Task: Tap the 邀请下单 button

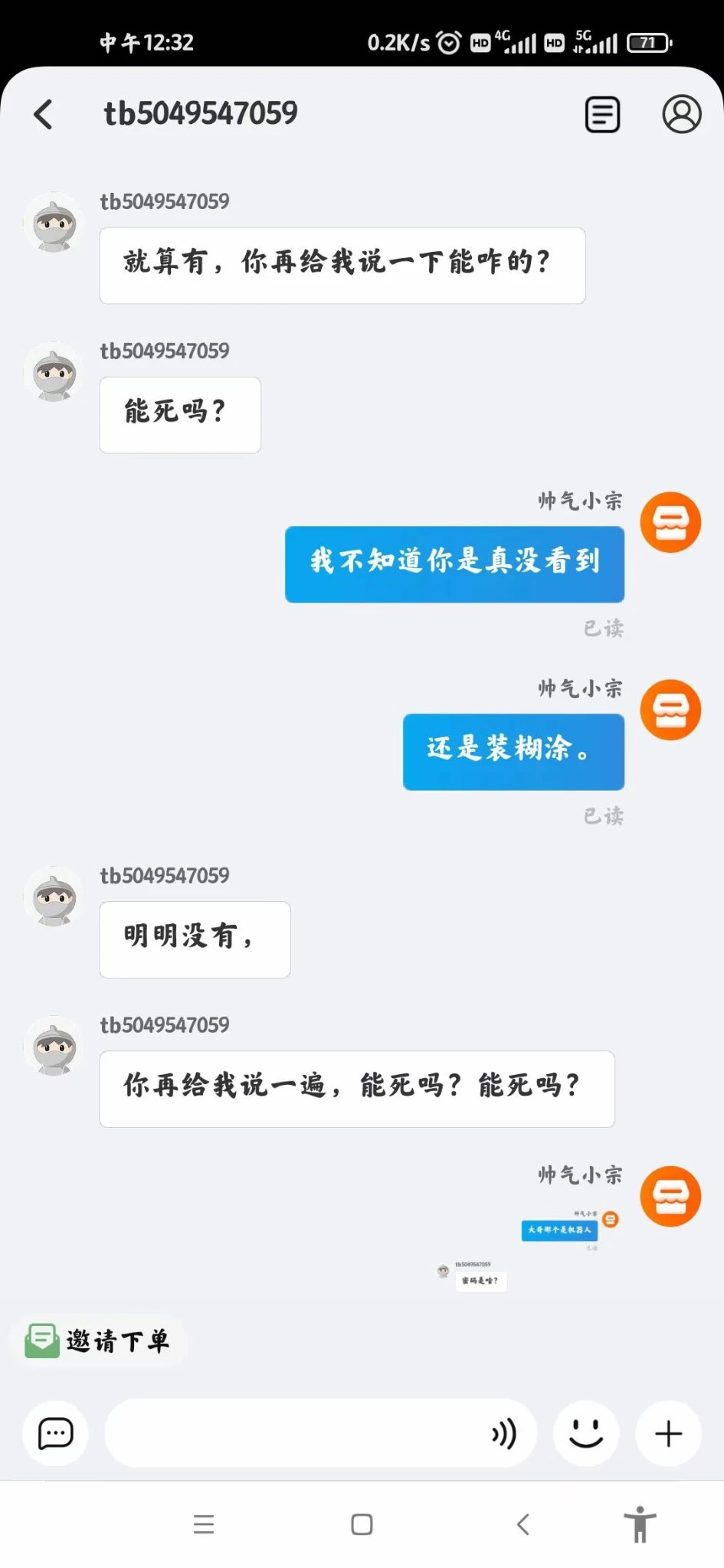Action: (98, 1341)
